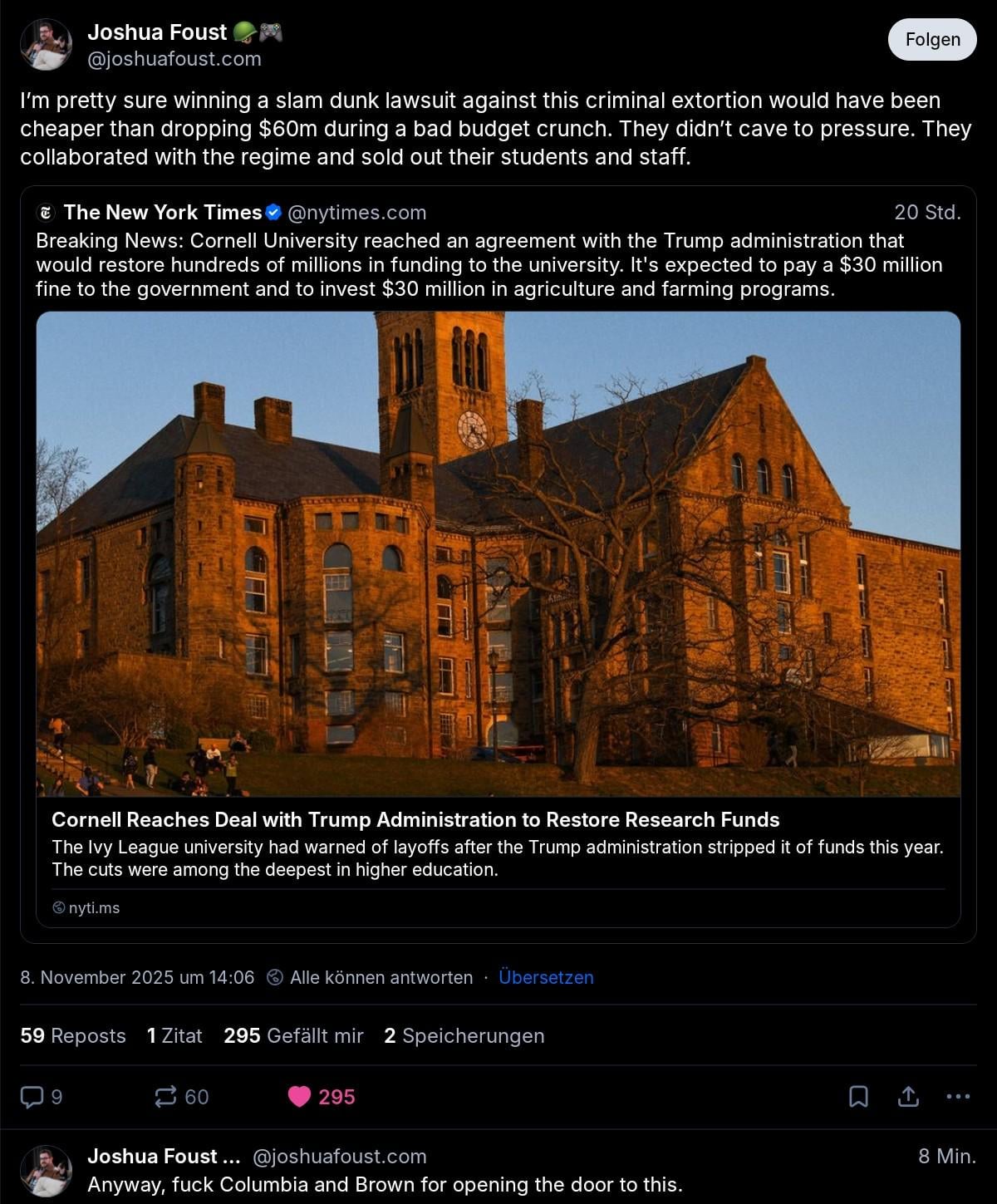Follow Joshua Foust via Folgen button
997x1204 pixels.
[931, 39]
